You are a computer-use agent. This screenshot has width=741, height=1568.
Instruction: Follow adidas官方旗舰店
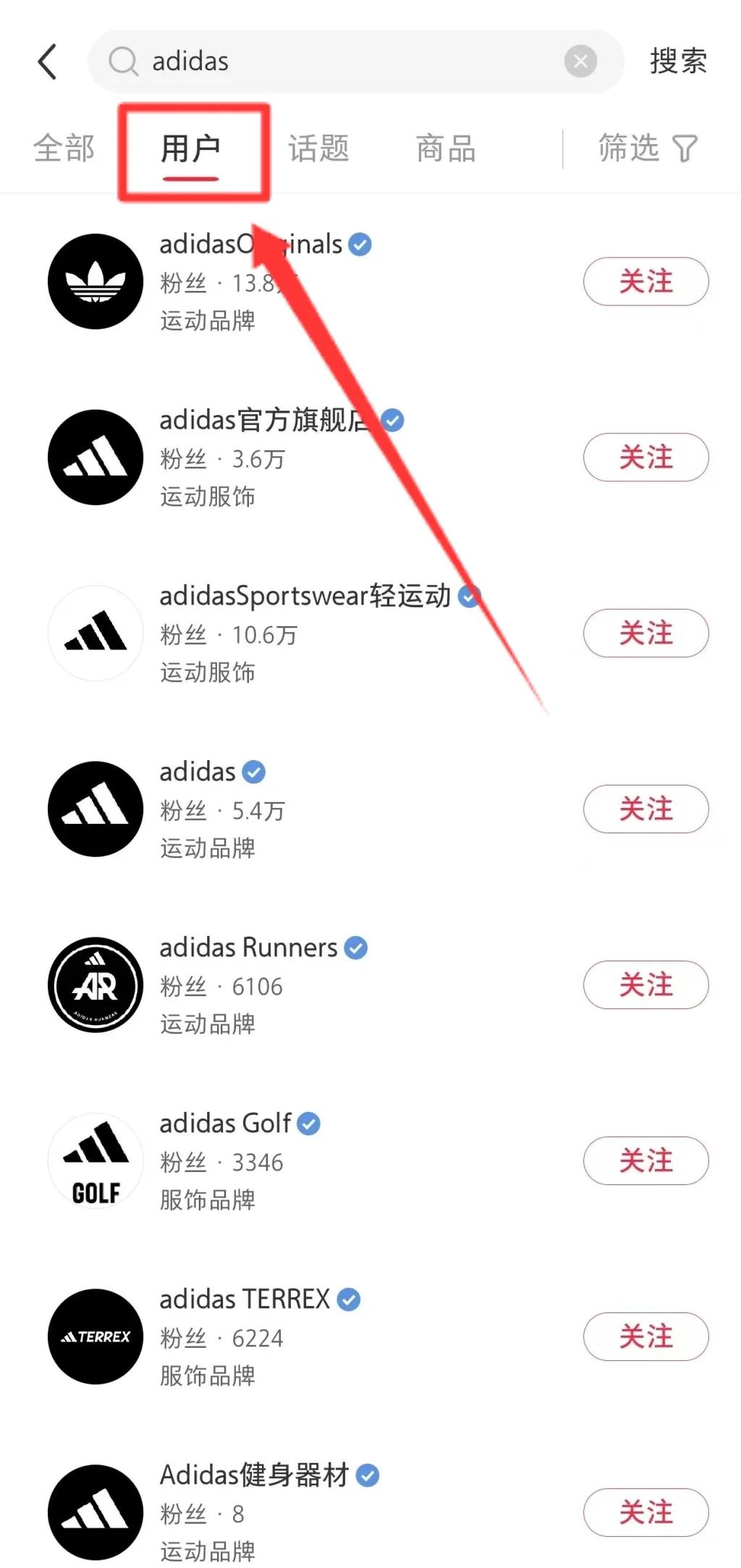(x=645, y=458)
